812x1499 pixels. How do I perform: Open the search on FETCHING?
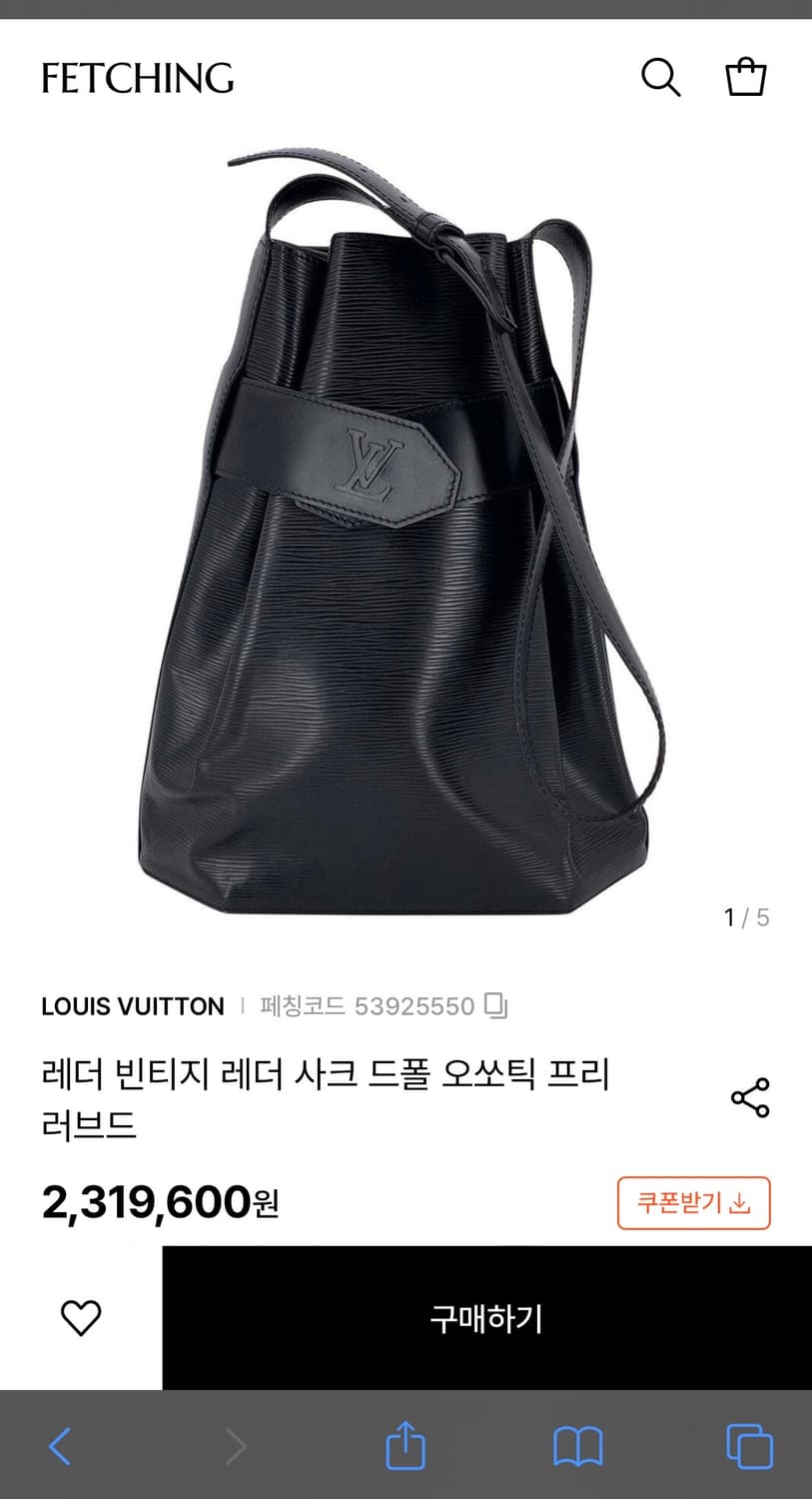pyautogui.click(x=661, y=77)
